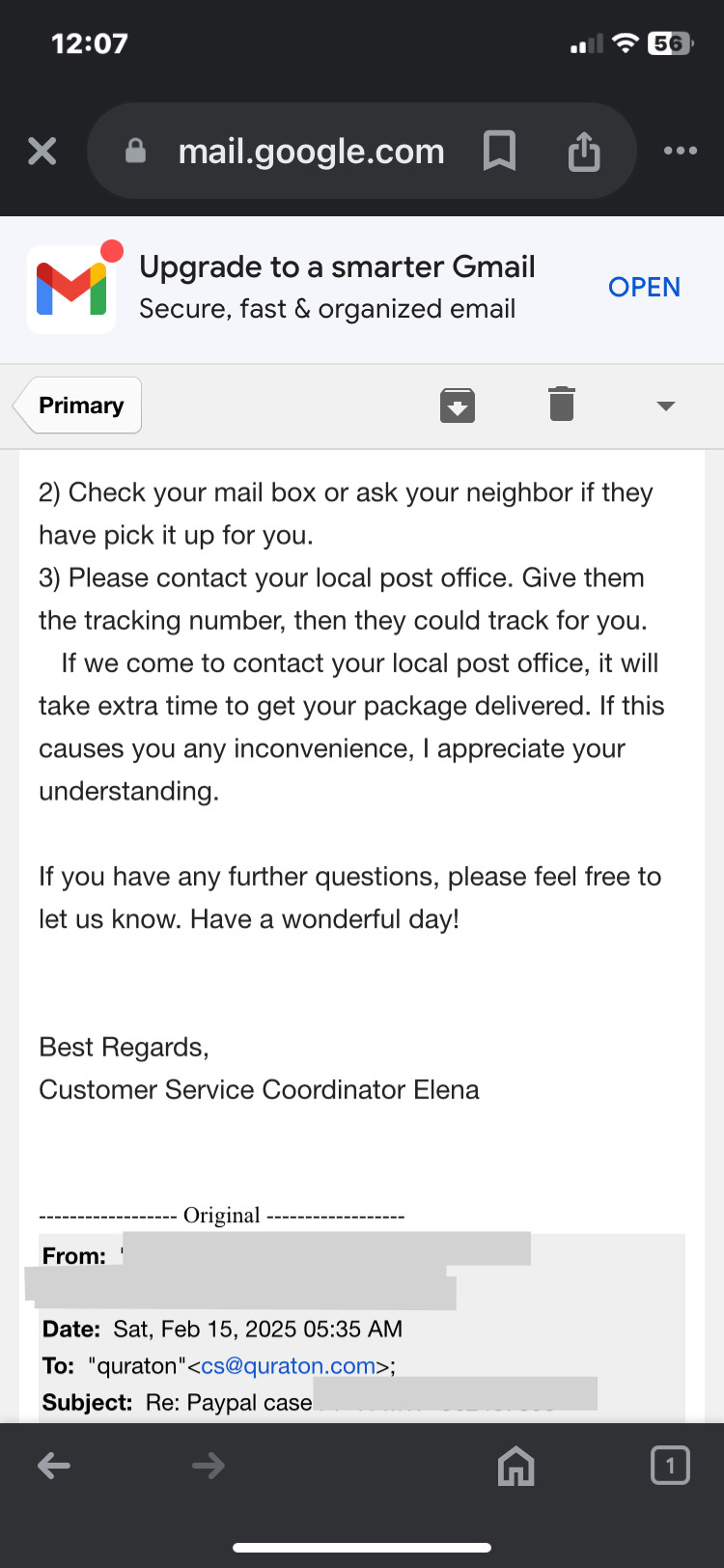Image resolution: width=724 pixels, height=1568 pixels.
Task: Close the in-app browser window
Action: tap(42, 151)
